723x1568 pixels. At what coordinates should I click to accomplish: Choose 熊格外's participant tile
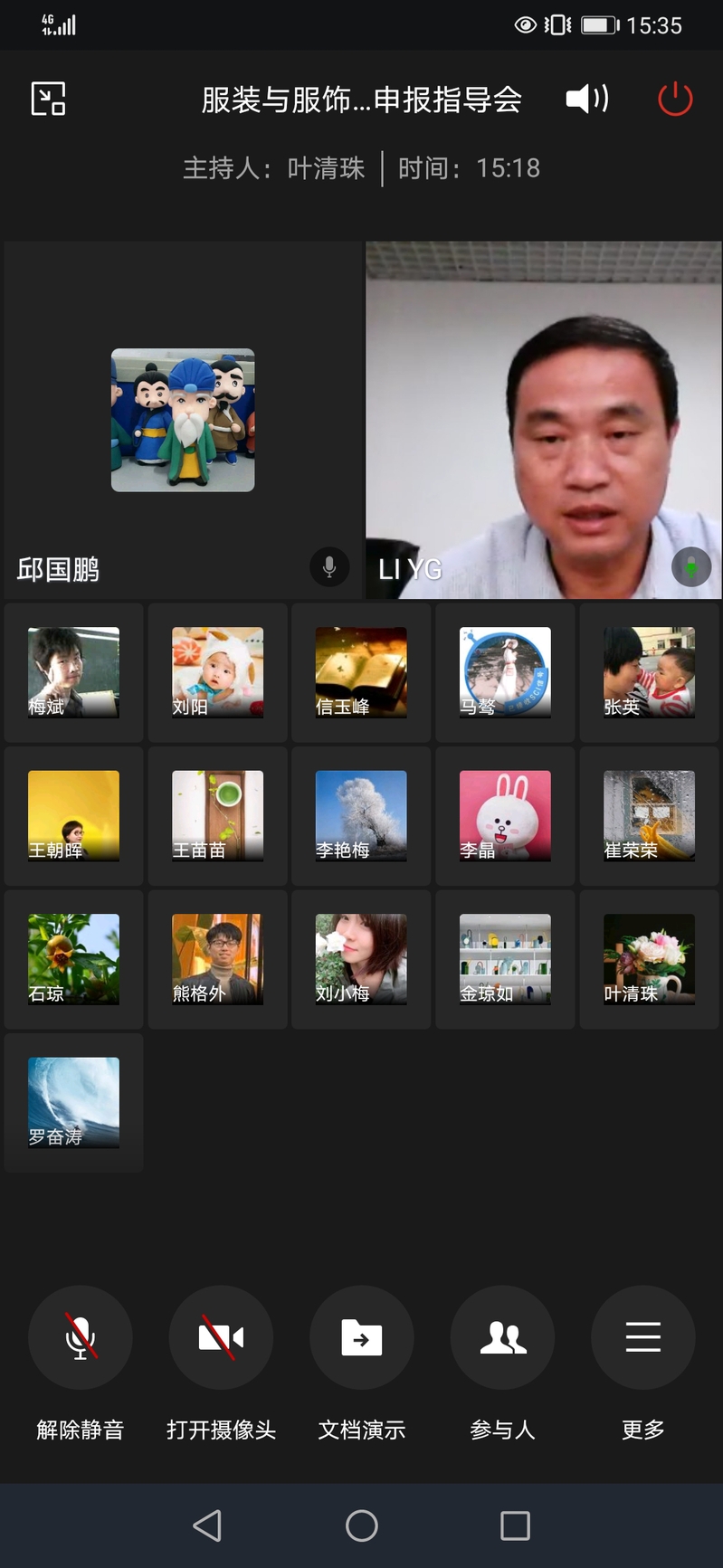click(217, 959)
